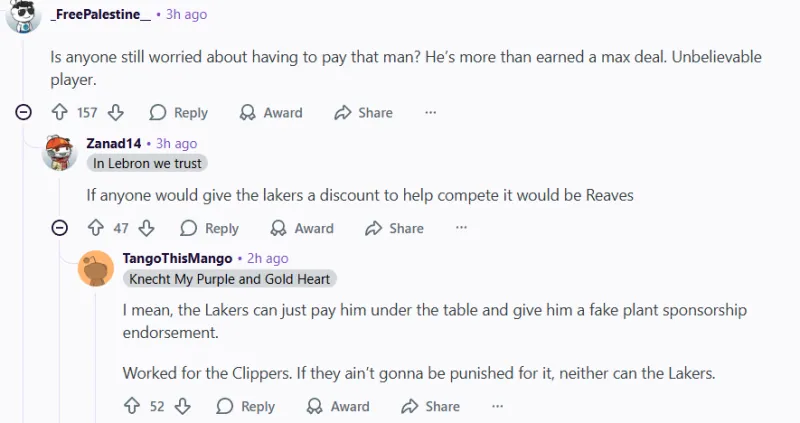Downvote TangoThisMango's comment
This screenshot has width=800, height=423.
pyautogui.click(x=182, y=406)
